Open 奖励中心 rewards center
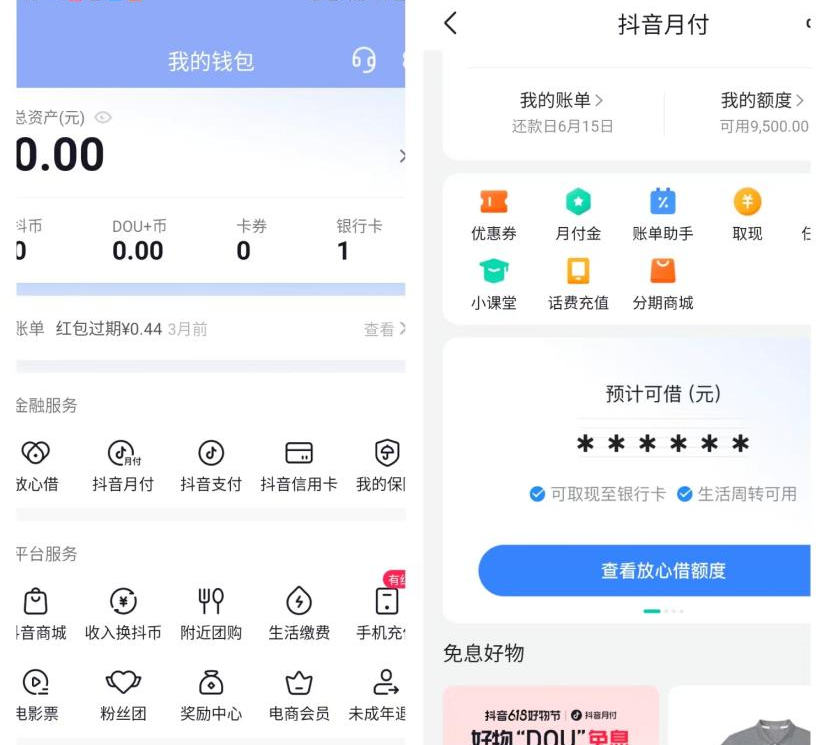The width and height of the screenshot is (828, 745). tap(211, 695)
